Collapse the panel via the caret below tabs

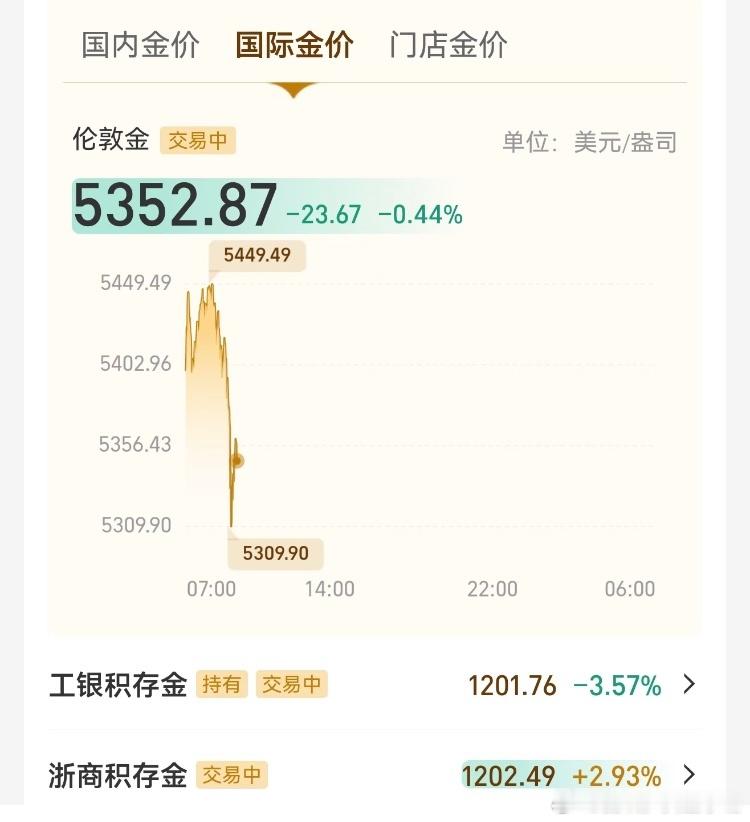(291, 88)
